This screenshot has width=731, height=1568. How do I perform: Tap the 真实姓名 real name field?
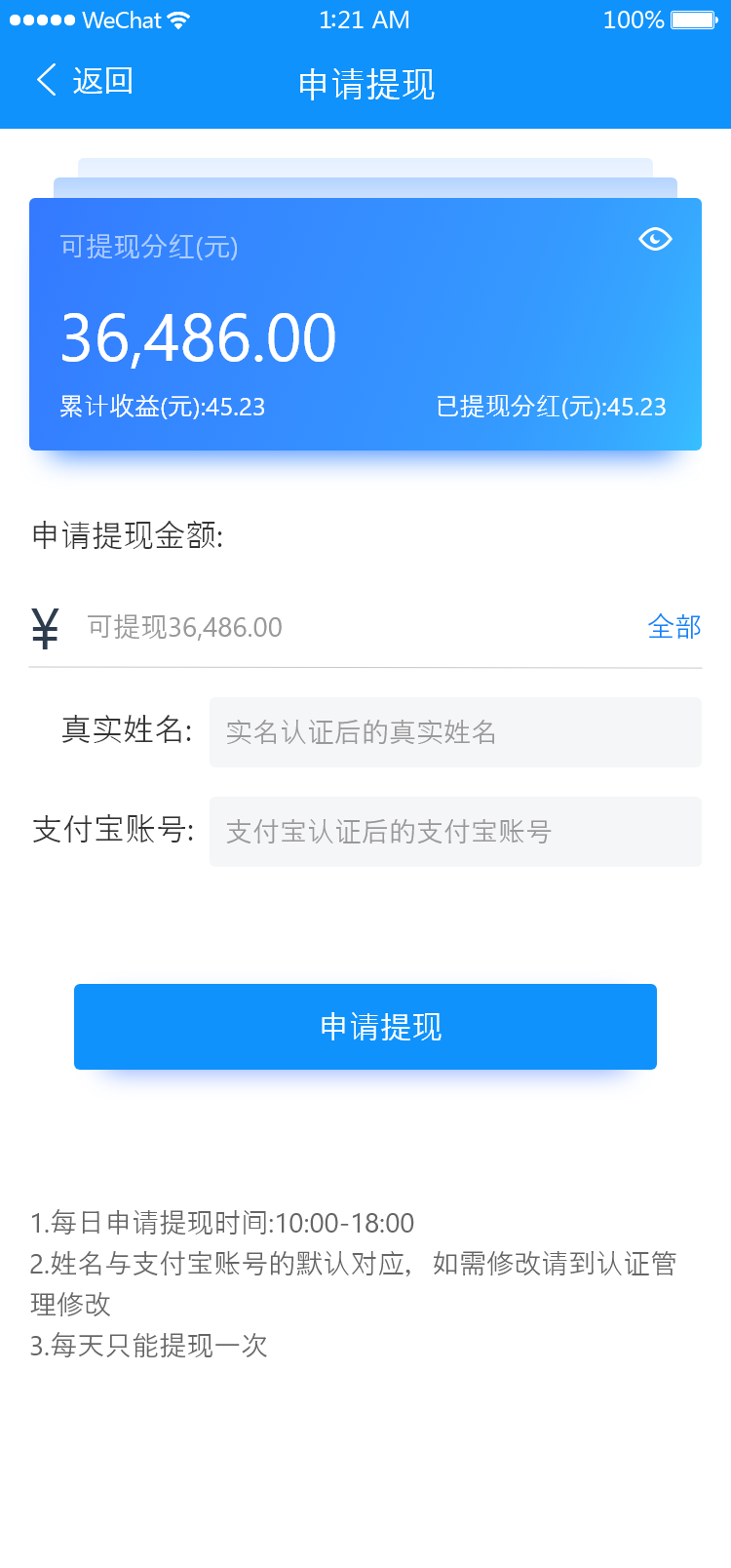(x=455, y=732)
